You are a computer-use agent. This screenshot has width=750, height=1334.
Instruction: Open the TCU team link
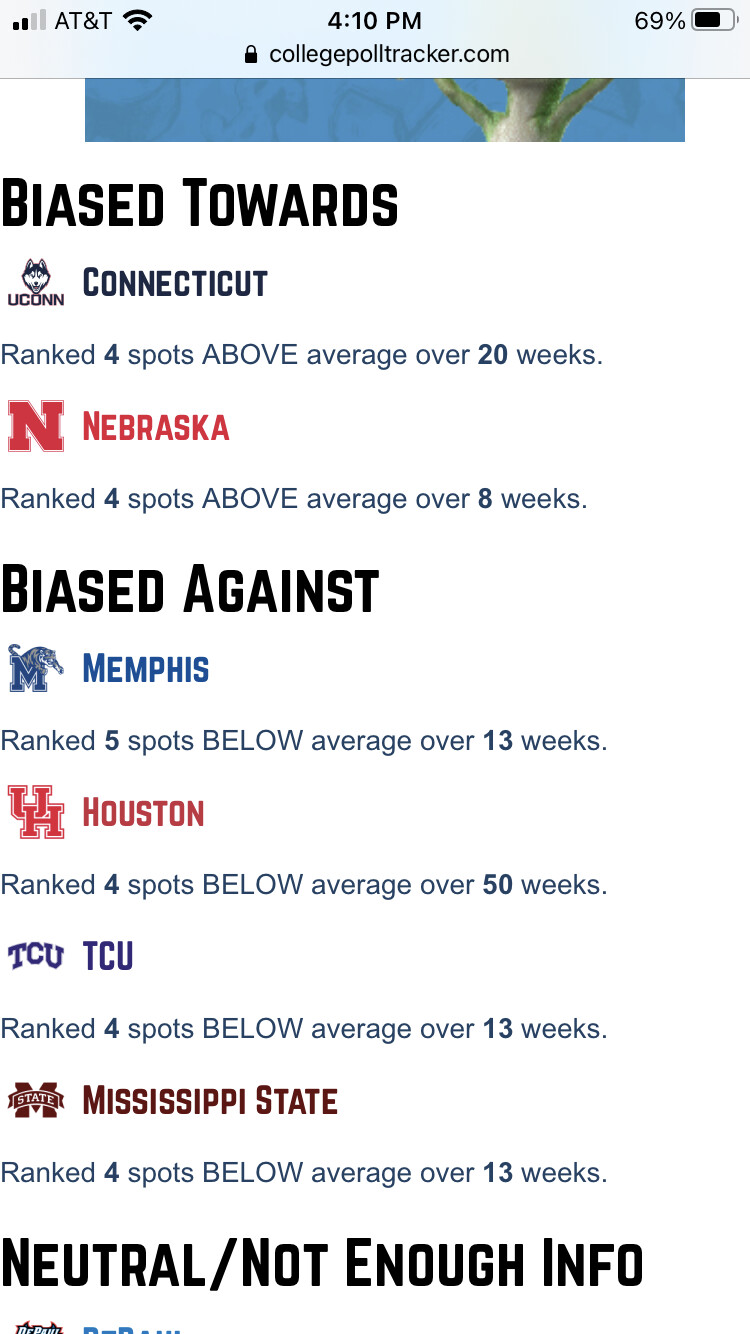pyautogui.click(x=108, y=957)
